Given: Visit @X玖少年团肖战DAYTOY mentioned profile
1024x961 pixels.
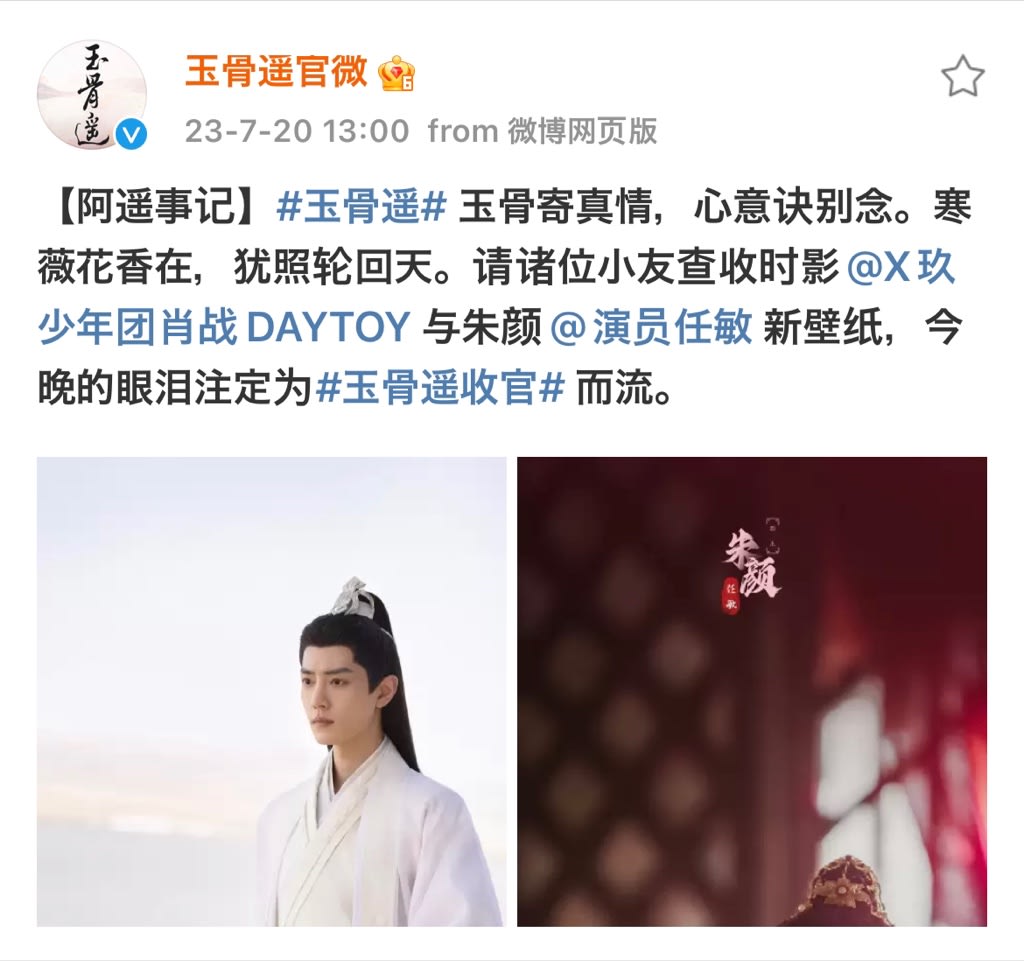Looking at the screenshot, I should click(223, 326).
